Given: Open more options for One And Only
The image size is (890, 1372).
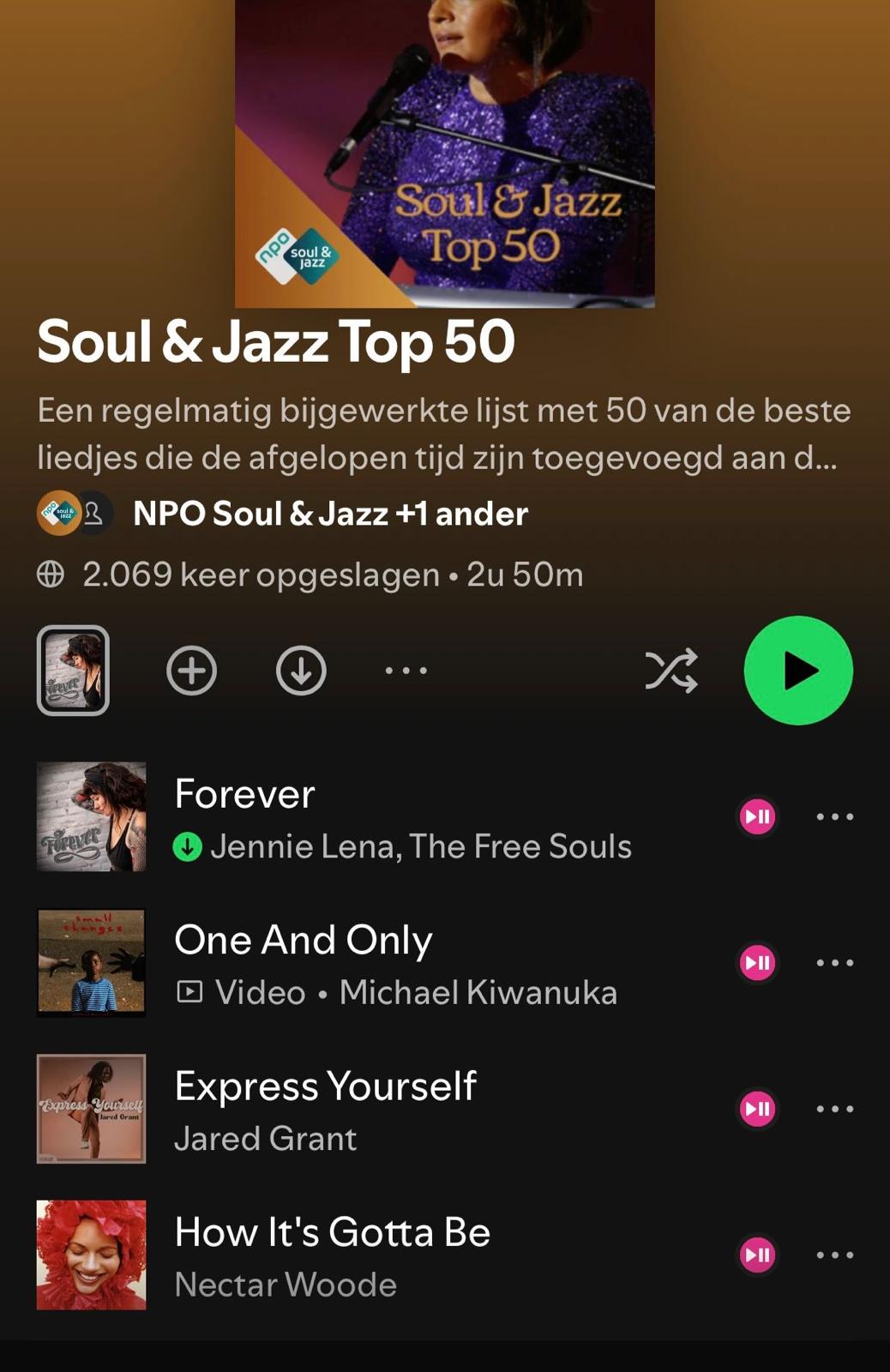Looking at the screenshot, I should coord(834,962).
